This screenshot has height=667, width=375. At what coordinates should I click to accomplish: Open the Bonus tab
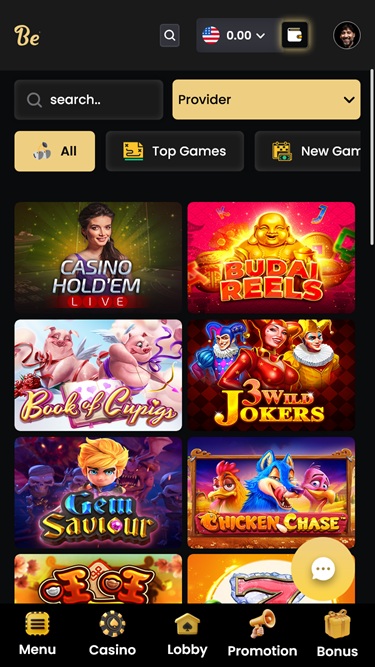click(x=338, y=634)
